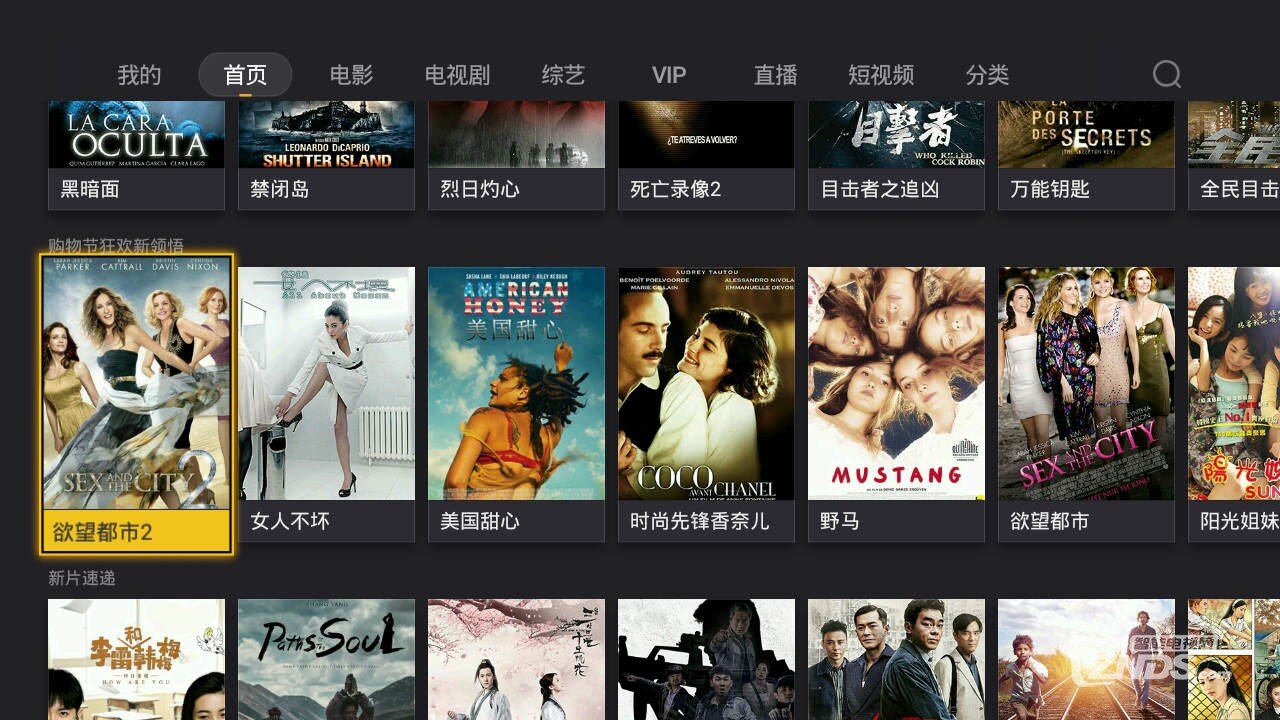Select the 综艺 tab
This screenshot has width=1280, height=720.
click(x=563, y=75)
